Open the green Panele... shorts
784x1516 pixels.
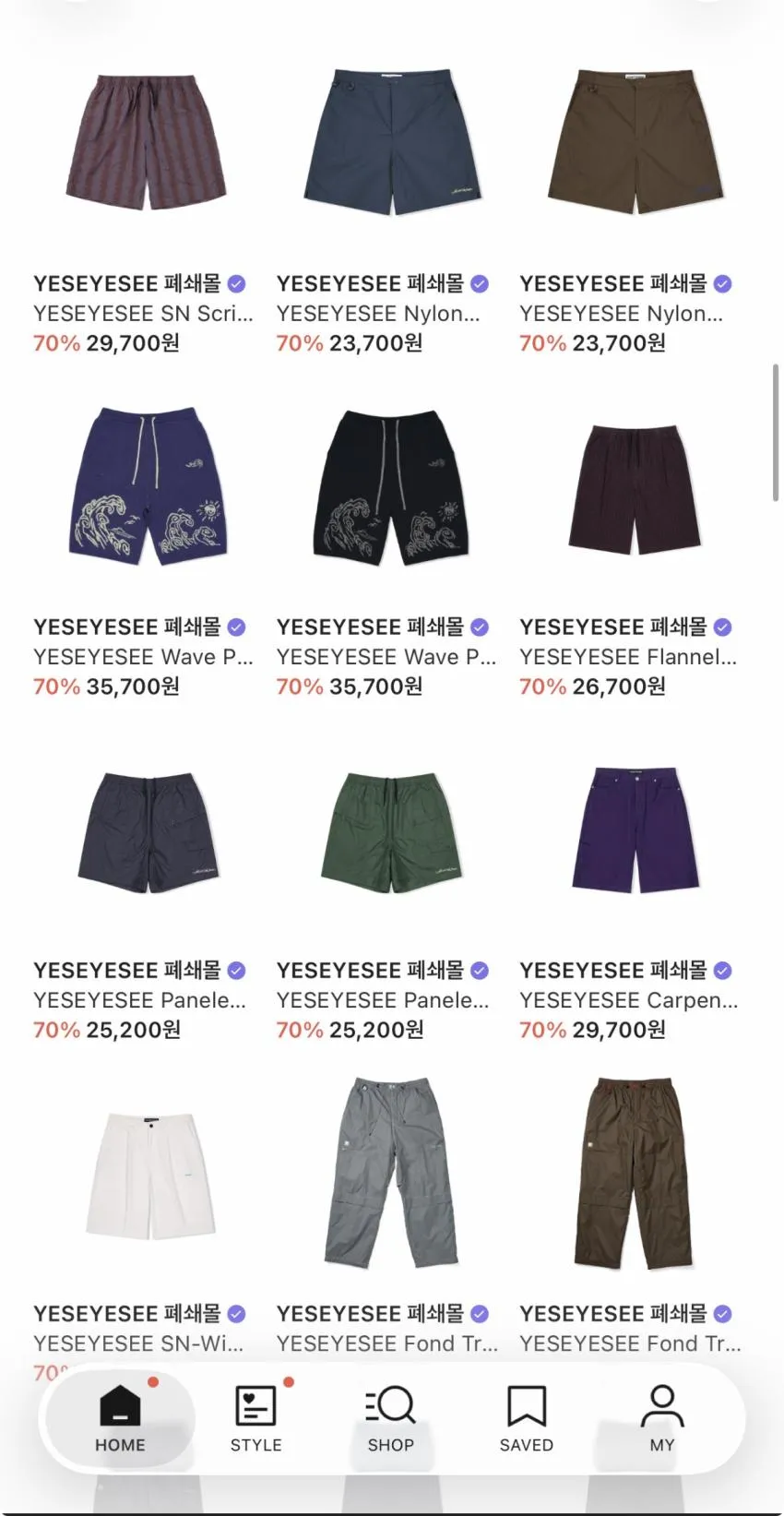[391, 832]
